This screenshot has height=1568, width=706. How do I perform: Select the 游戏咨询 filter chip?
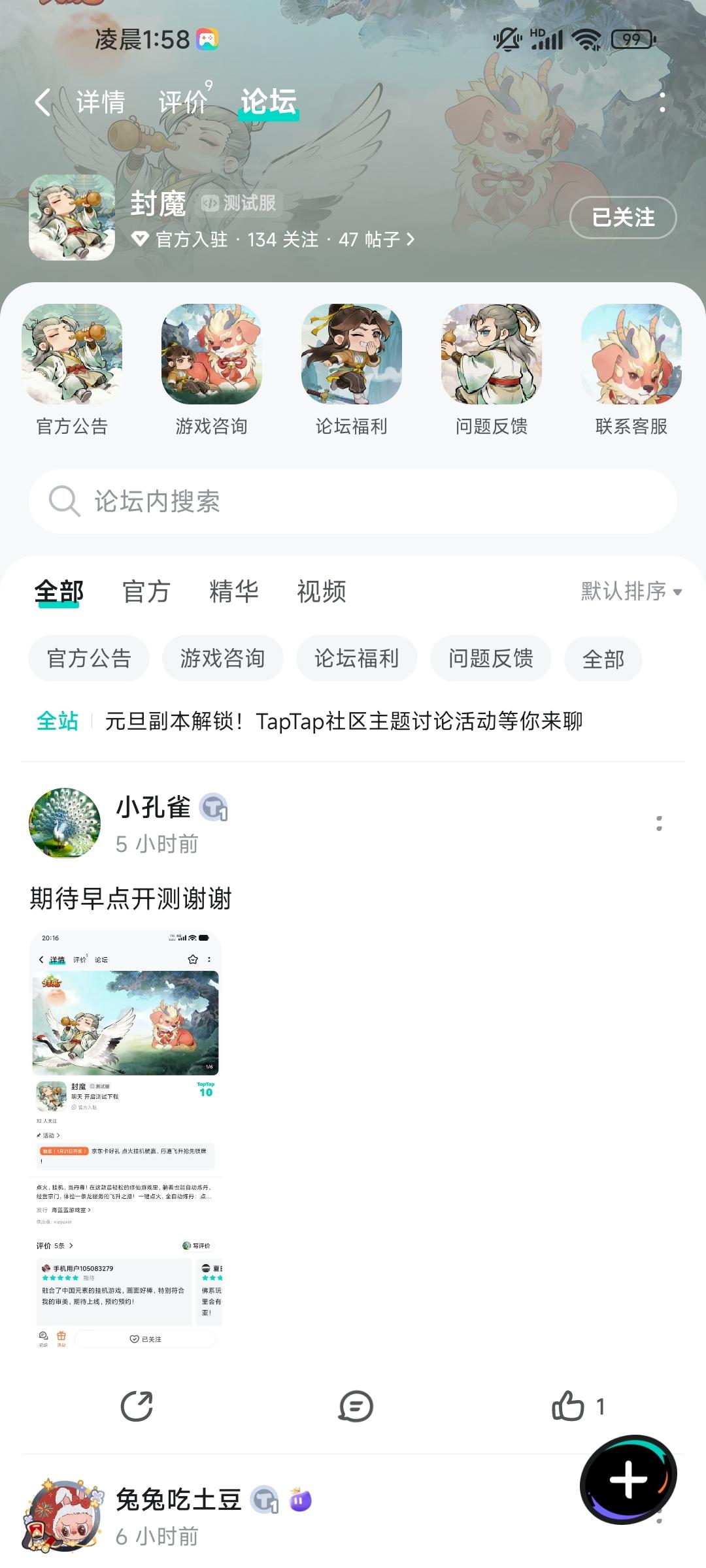[x=222, y=659]
